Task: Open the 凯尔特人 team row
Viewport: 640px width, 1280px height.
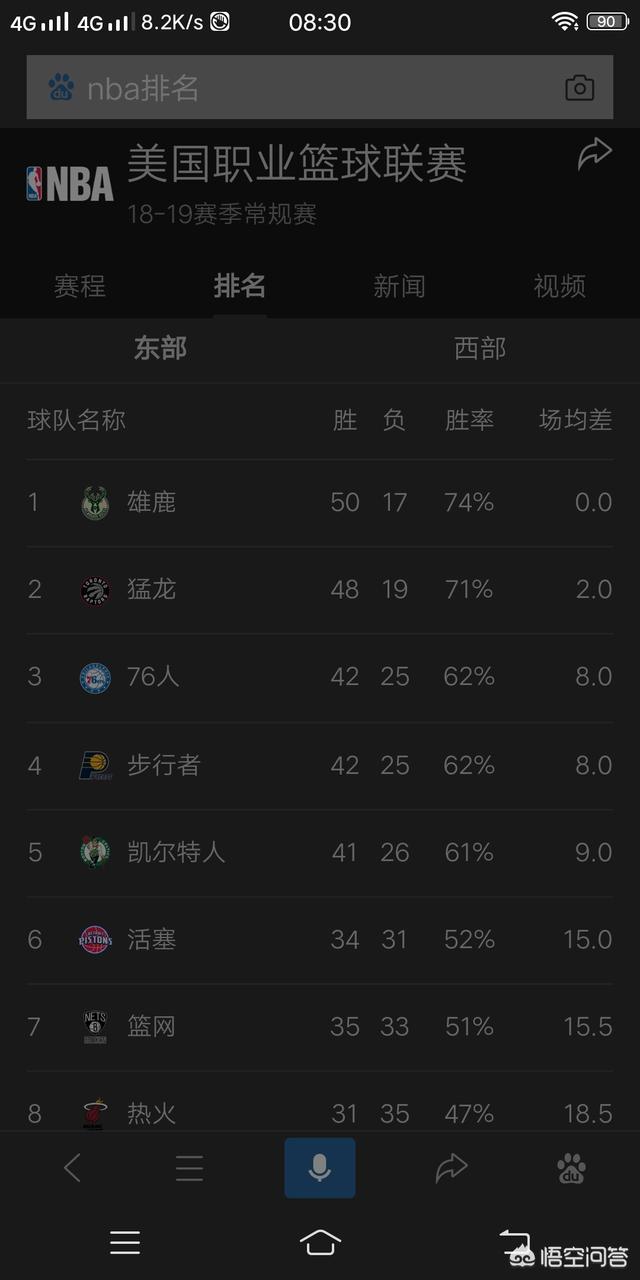Action: click(320, 852)
